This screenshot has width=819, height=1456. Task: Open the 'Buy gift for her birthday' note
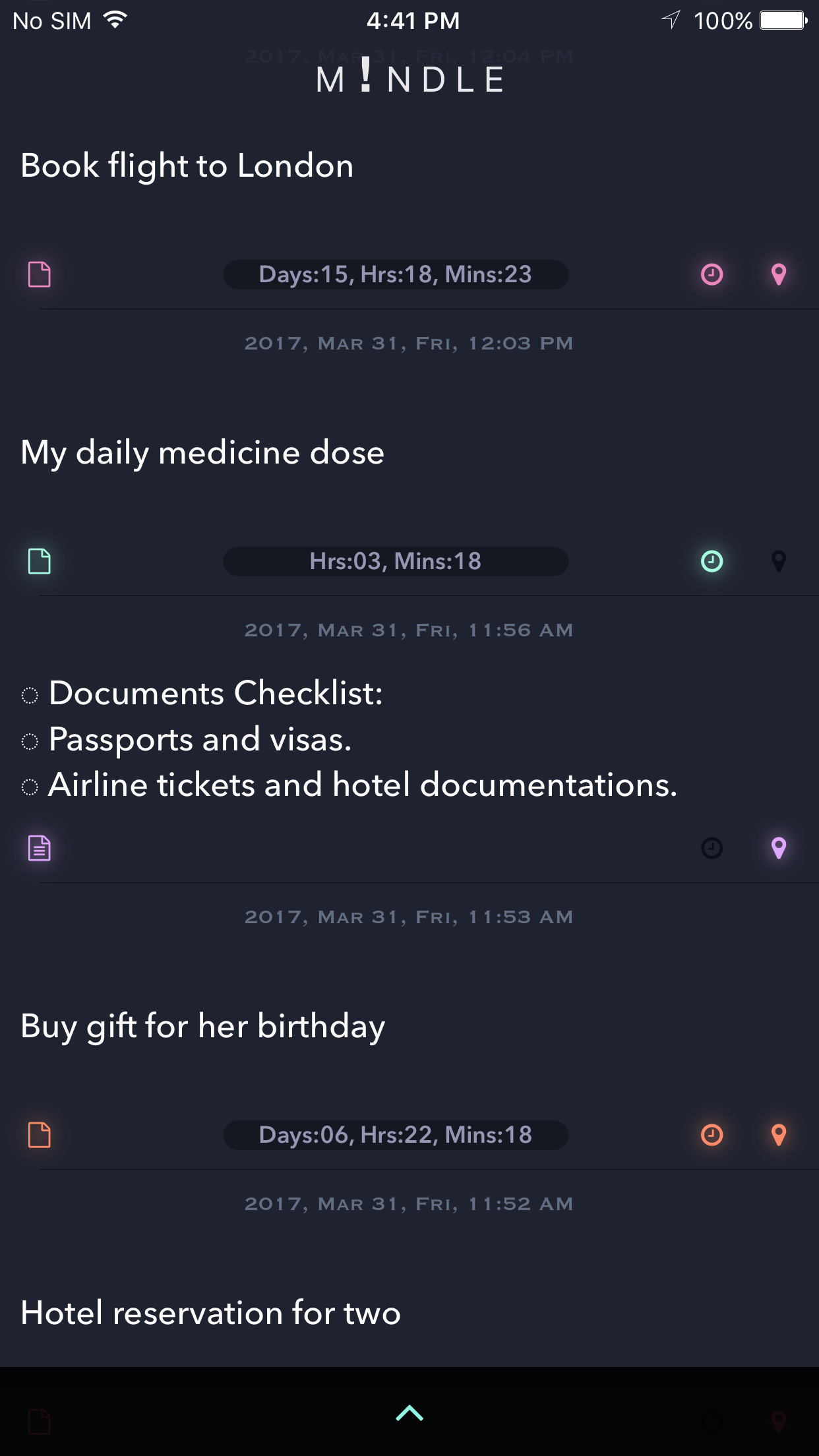203,1027
